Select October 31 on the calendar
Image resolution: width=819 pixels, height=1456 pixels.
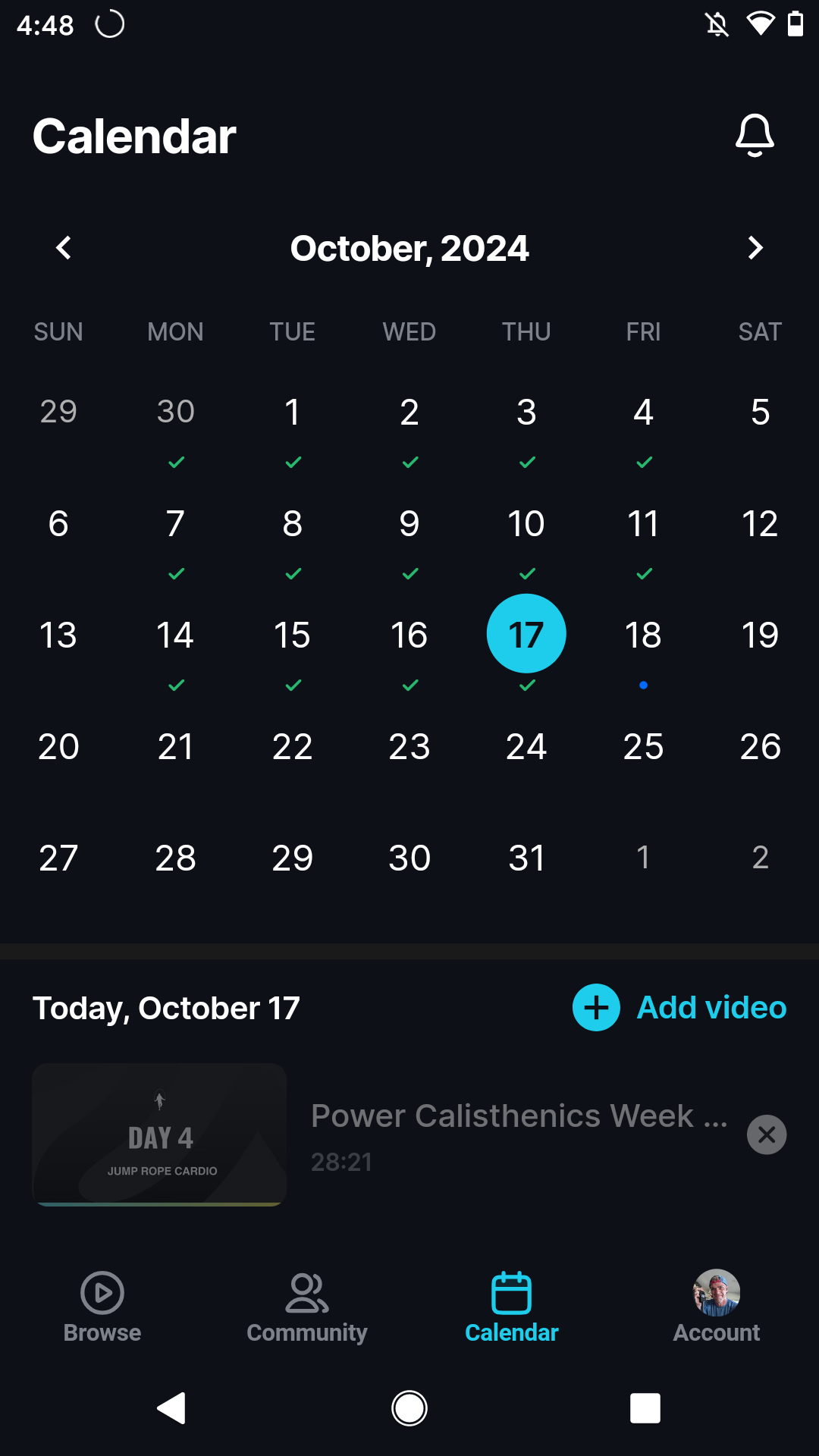click(x=526, y=858)
